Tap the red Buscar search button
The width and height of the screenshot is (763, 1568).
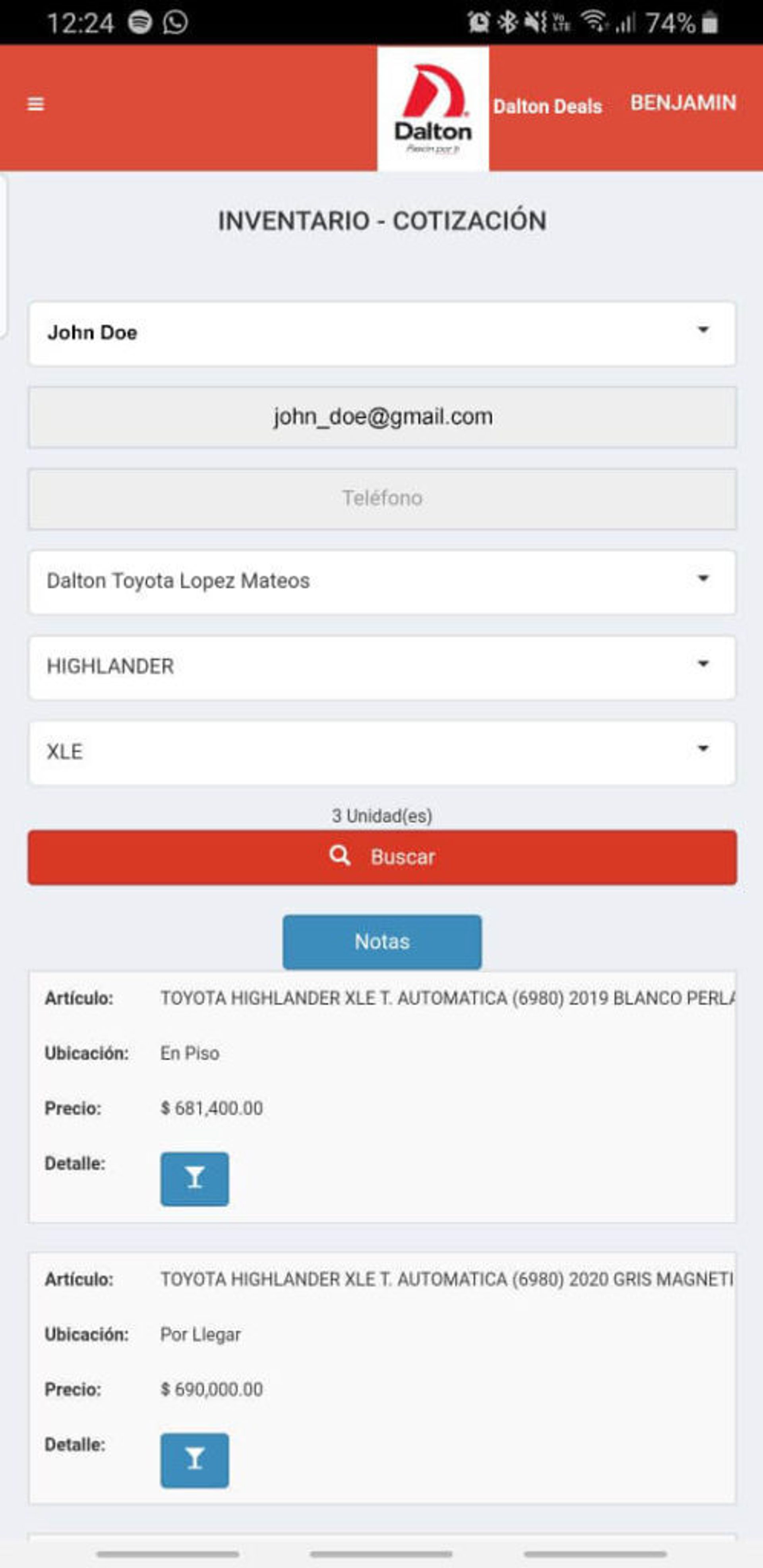pyautogui.click(x=382, y=857)
